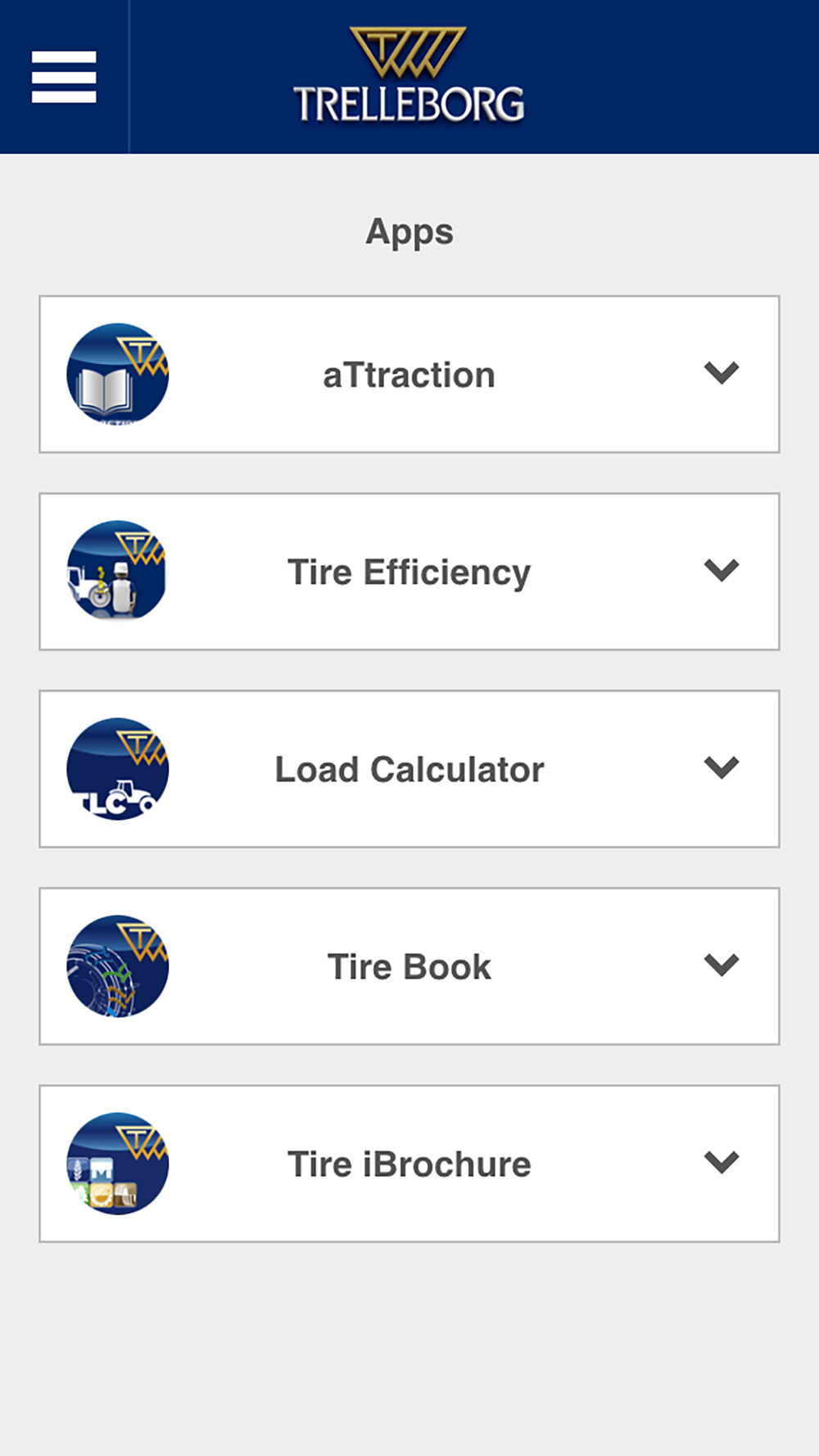Image resolution: width=819 pixels, height=1456 pixels.
Task: Expand the Load Calculator app row
Action: [x=409, y=769]
